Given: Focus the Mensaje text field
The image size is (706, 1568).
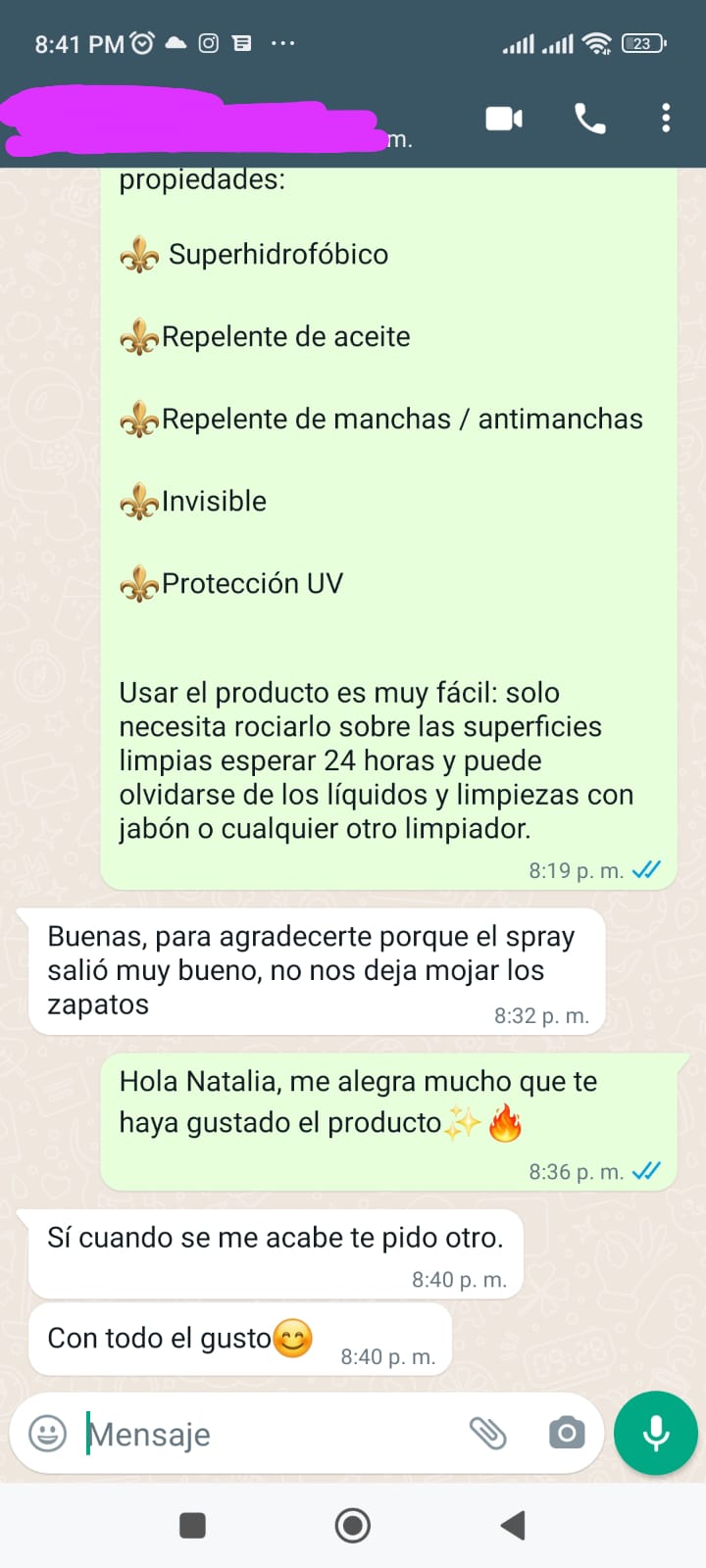Looking at the screenshot, I should (265, 1434).
